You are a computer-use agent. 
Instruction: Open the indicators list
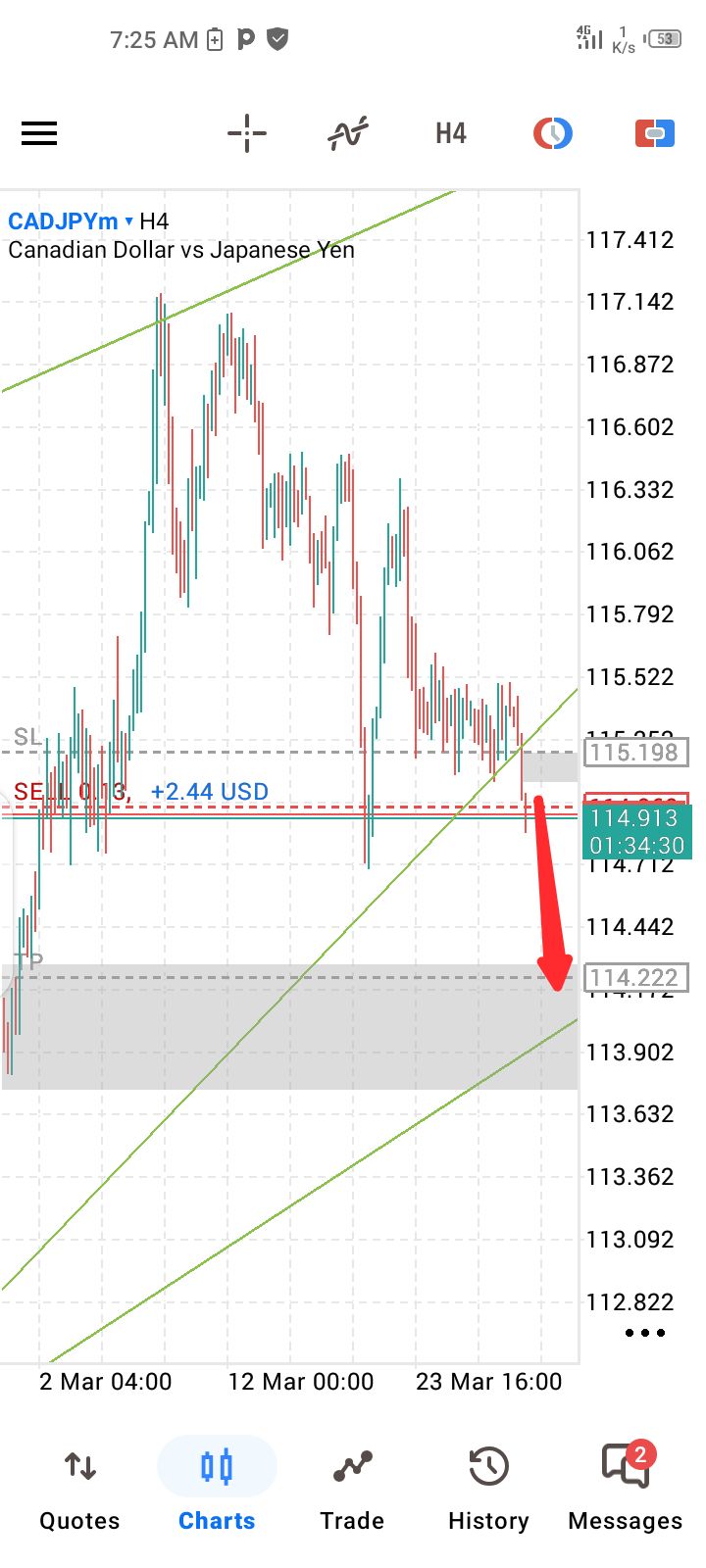pyautogui.click(x=348, y=133)
